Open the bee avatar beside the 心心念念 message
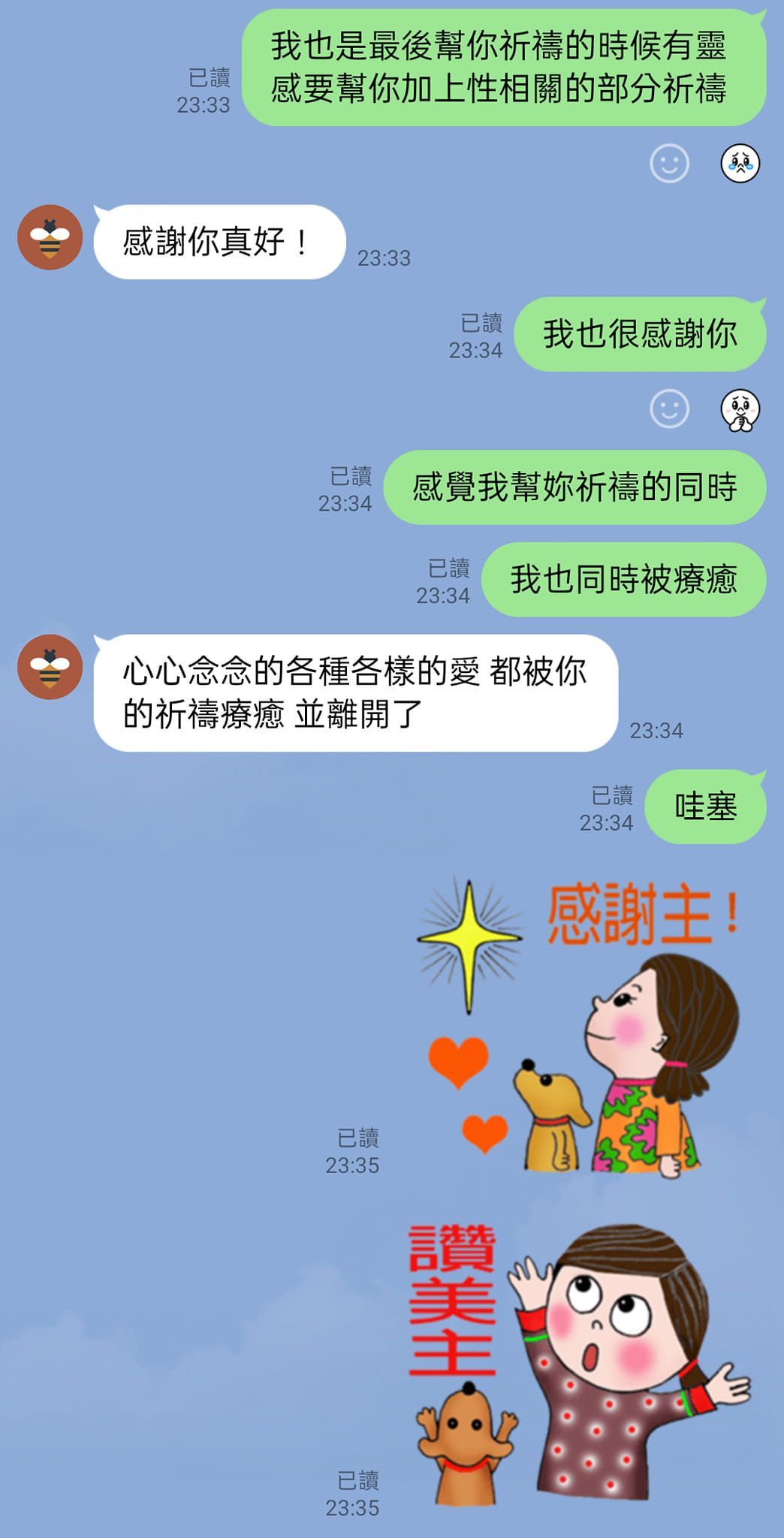The height and width of the screenshot is (1538, 784). tap(50, 667)
